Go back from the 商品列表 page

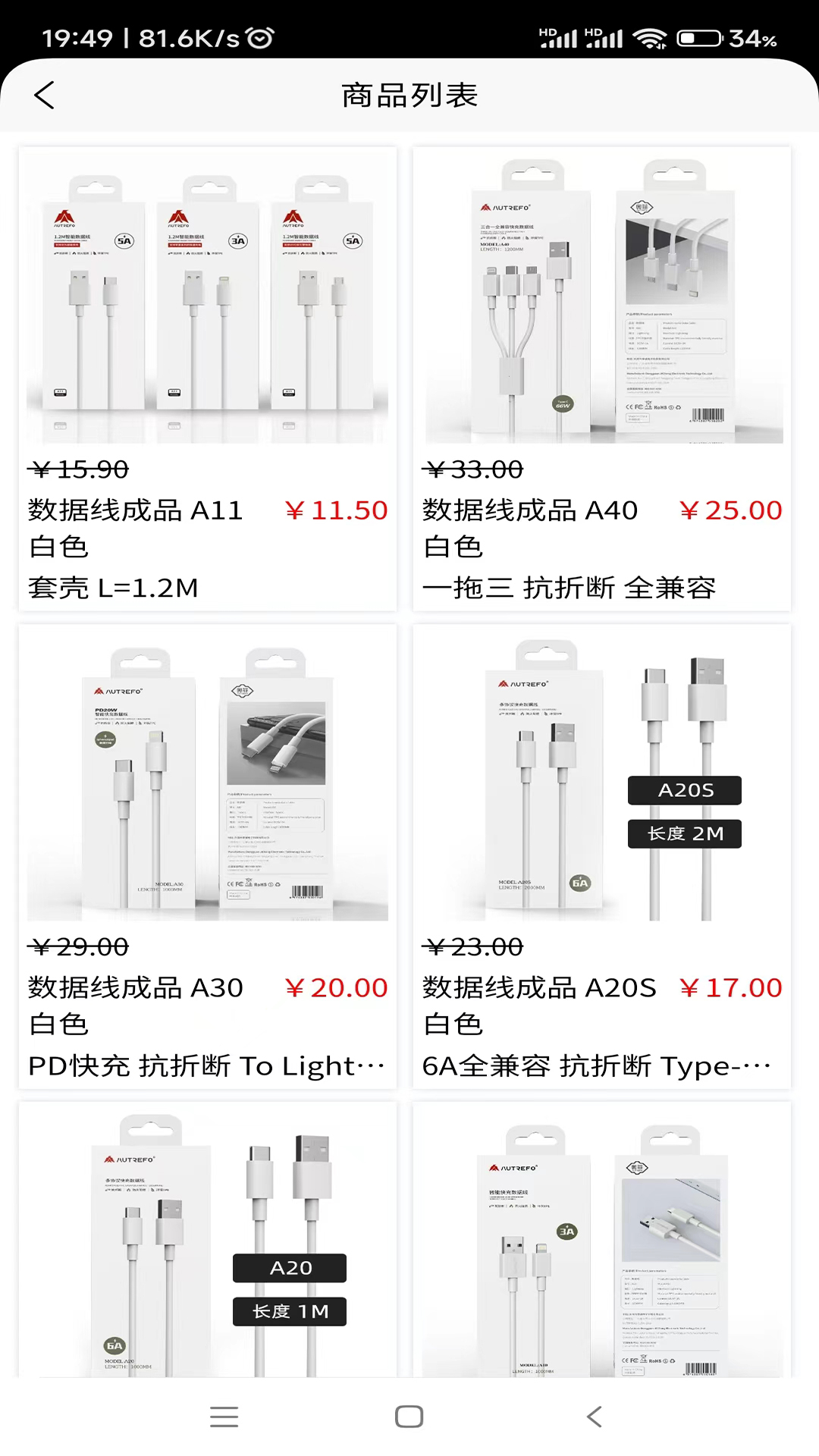coord(45,96)
